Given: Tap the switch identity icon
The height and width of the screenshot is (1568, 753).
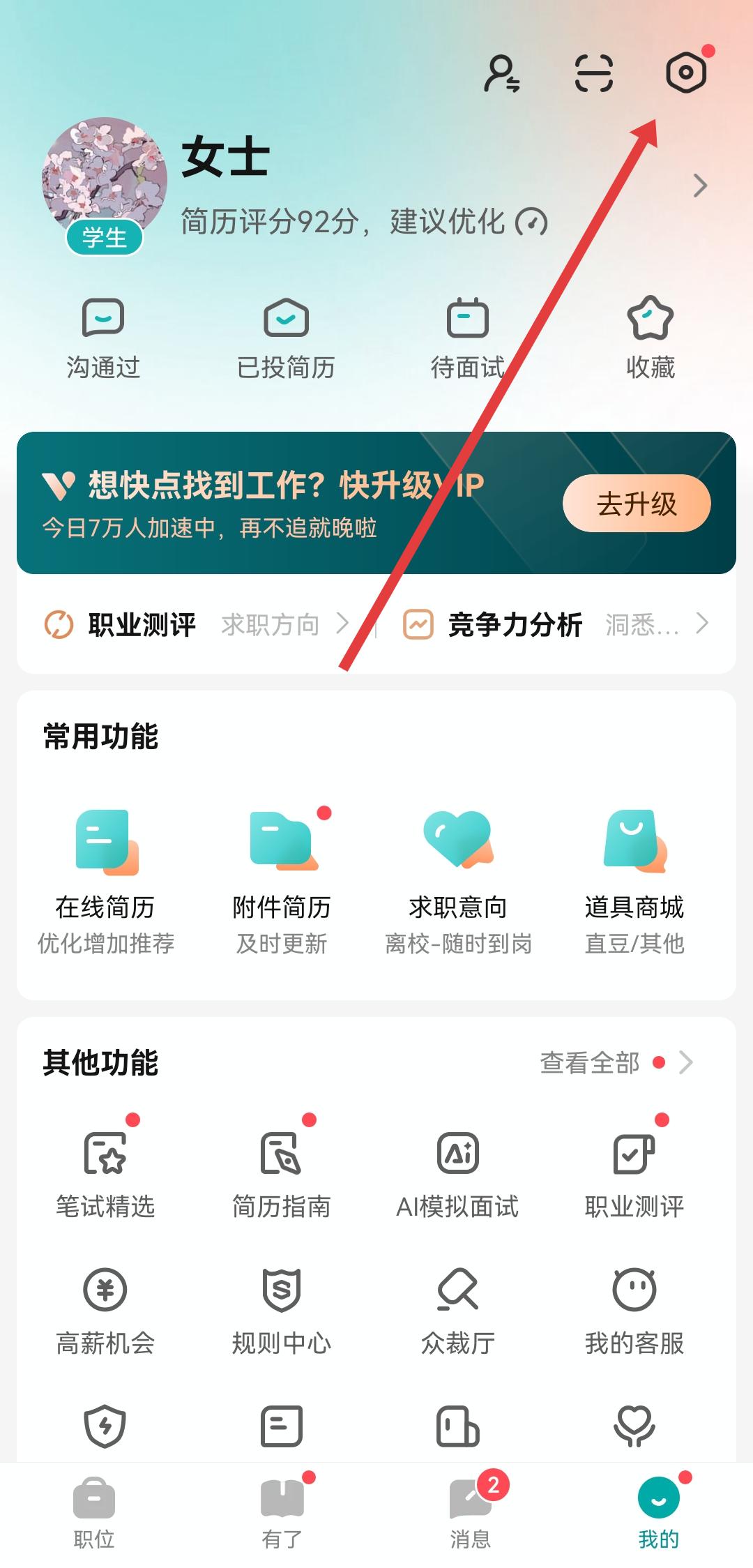Looking at the screenshot, I should (502, 74).
